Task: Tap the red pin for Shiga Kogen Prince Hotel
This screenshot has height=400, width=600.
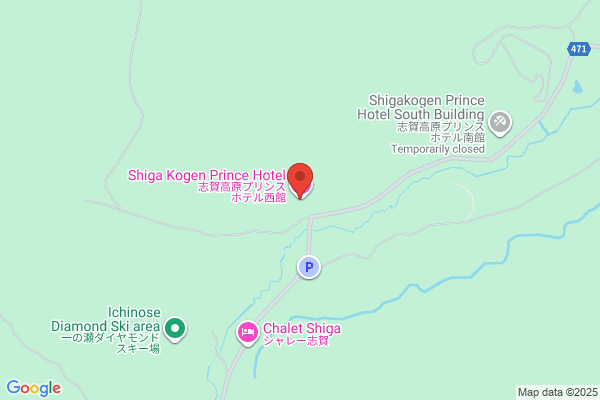Action: click(300, 180)
